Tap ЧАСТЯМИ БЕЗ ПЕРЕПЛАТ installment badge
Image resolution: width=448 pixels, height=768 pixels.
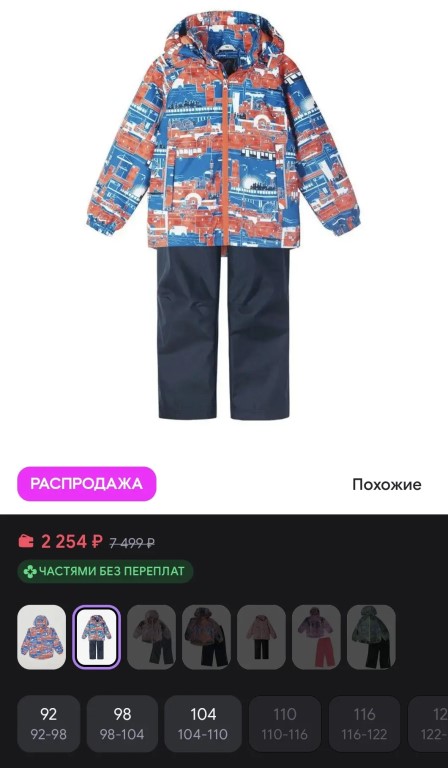(x=105, y=571)
